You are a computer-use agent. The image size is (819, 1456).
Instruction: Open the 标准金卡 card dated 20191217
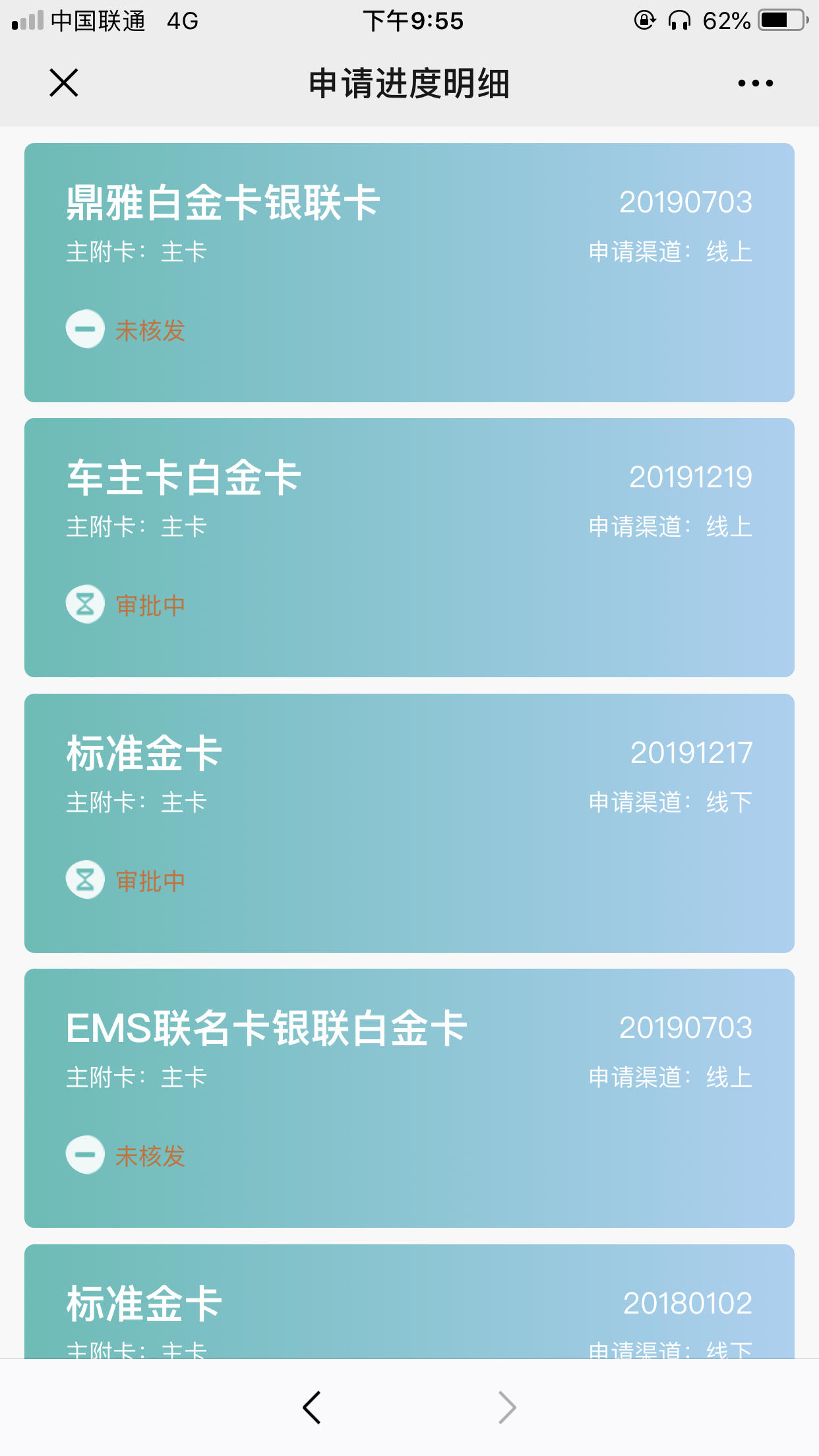[x=409, y=823]
